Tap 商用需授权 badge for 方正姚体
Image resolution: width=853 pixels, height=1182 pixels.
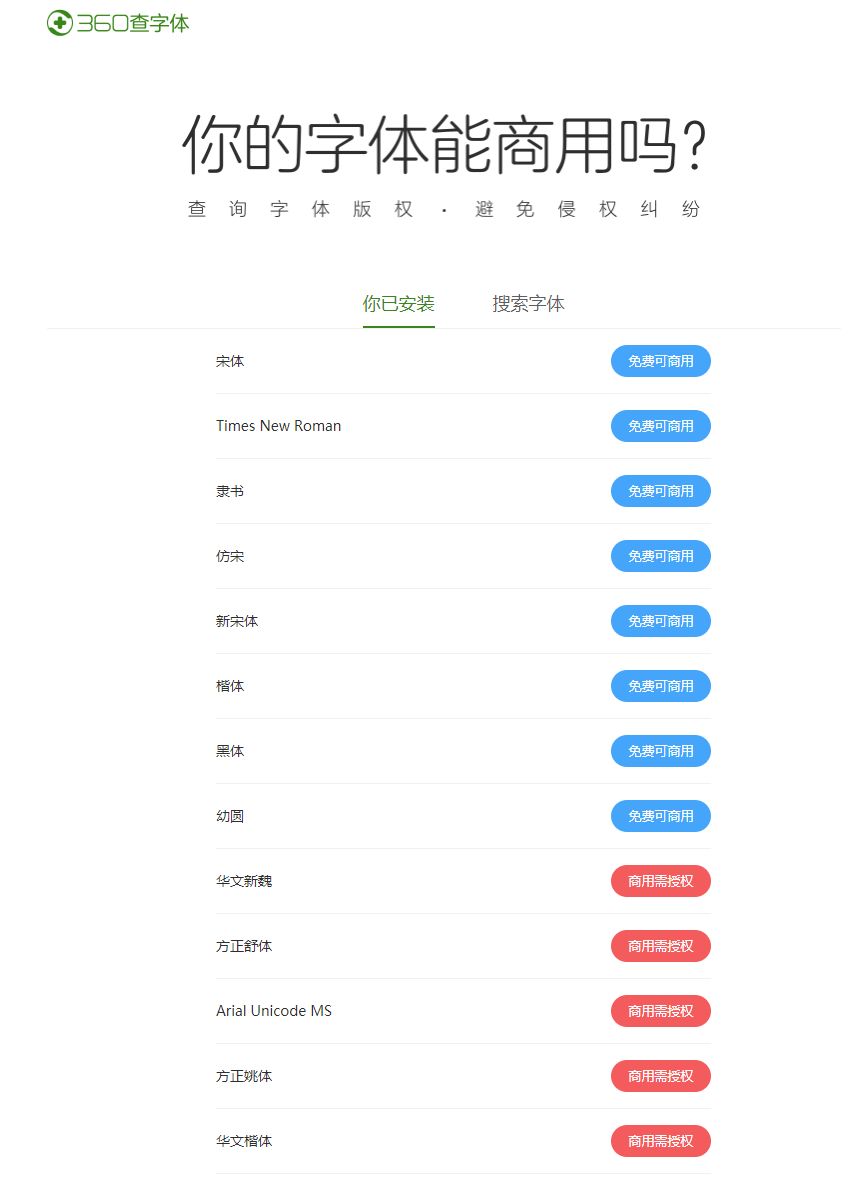(x=660, y=1076)
